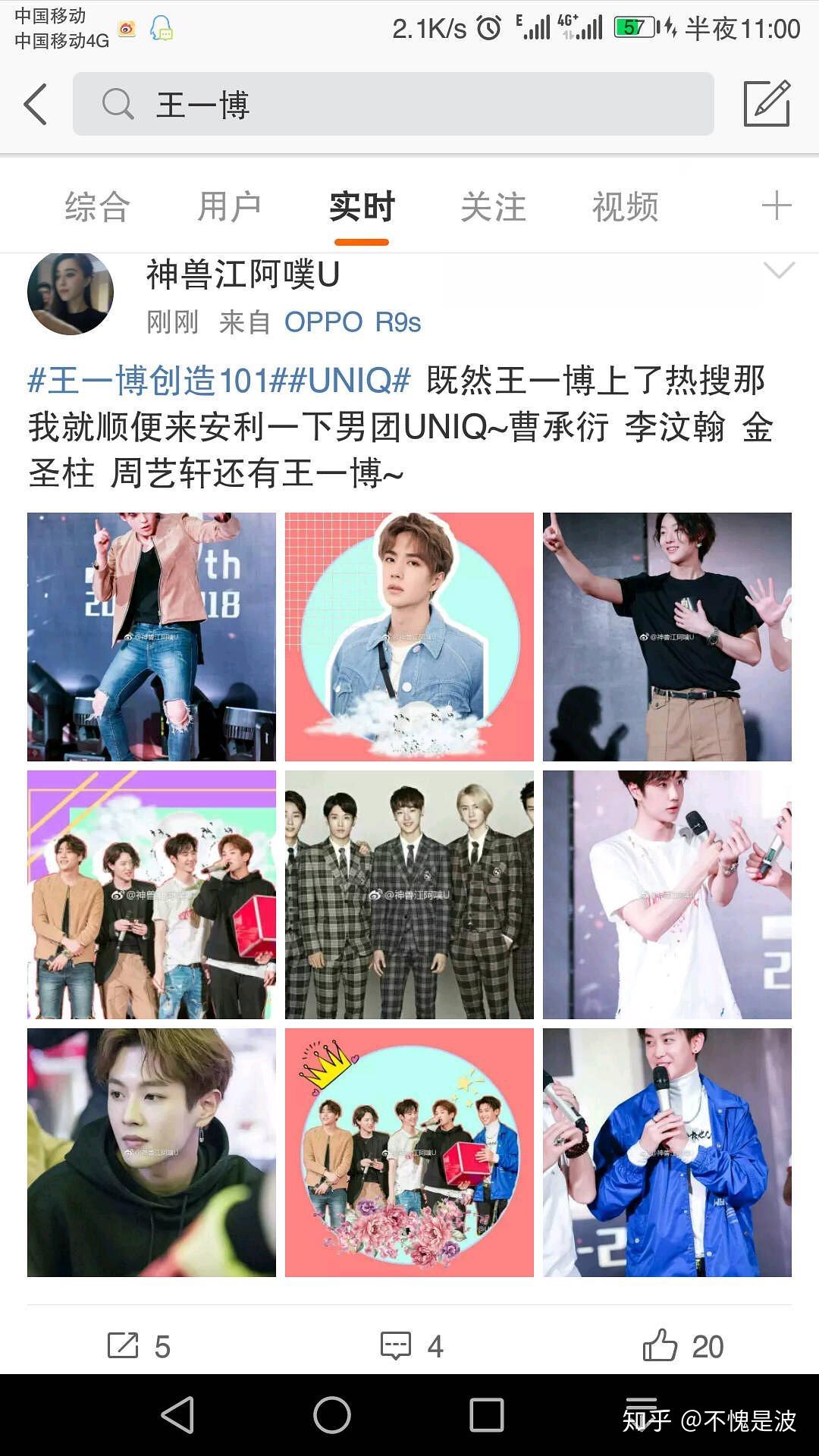The image size is (819, 1456).
Task: Open comments on this post
Action: (x=411, y=1346)
